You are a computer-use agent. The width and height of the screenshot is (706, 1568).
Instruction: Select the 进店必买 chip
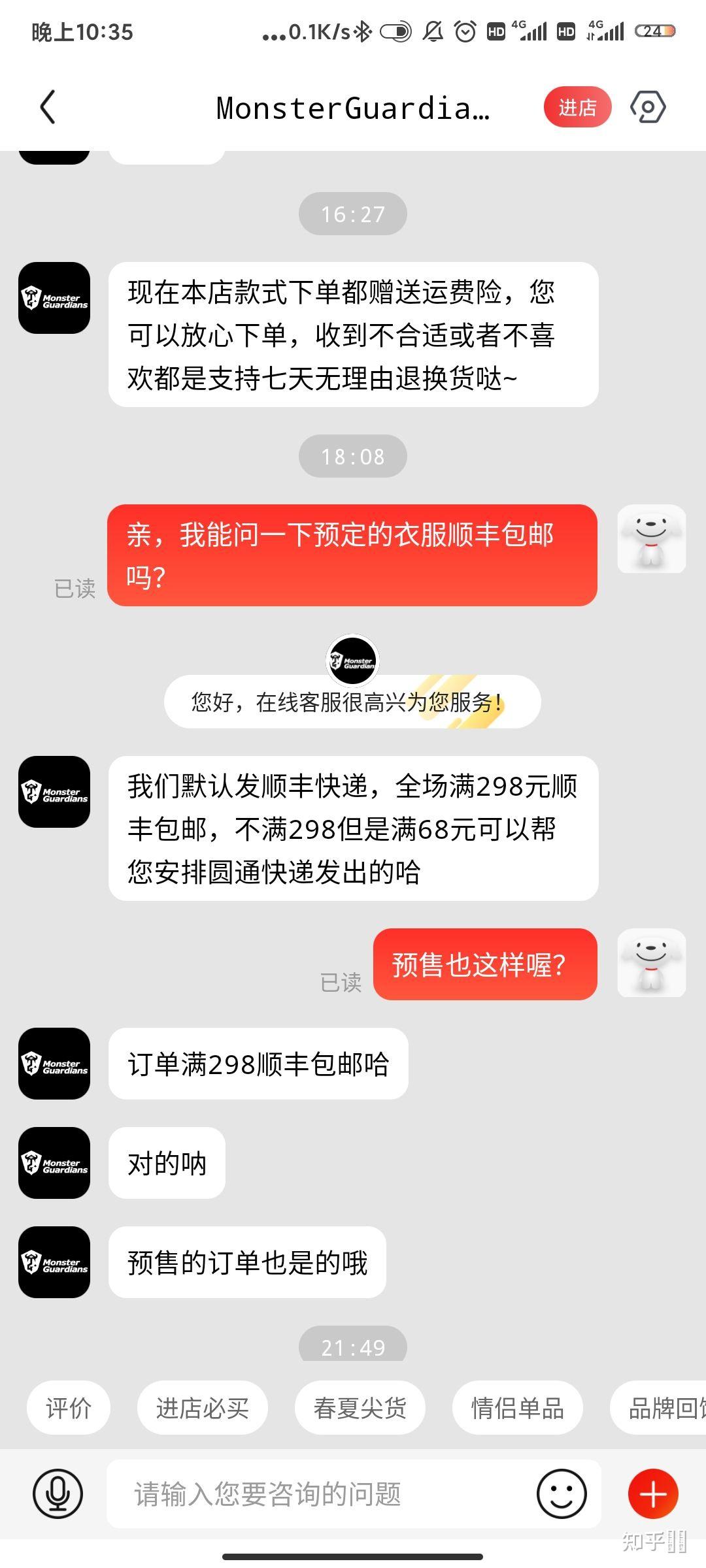click(x=202, y=1408)
